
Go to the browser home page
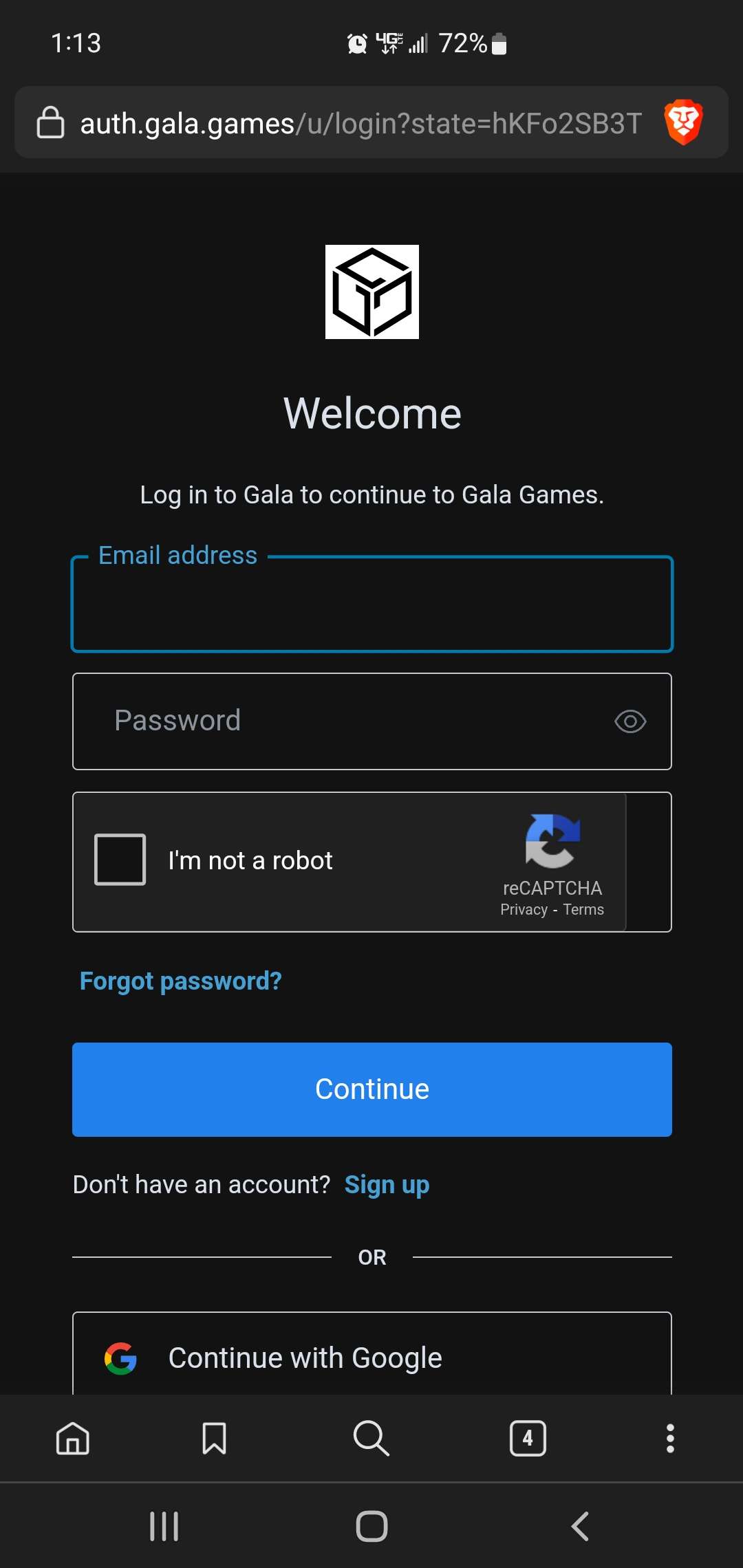pyautogui.click(x=73, y=1438)
